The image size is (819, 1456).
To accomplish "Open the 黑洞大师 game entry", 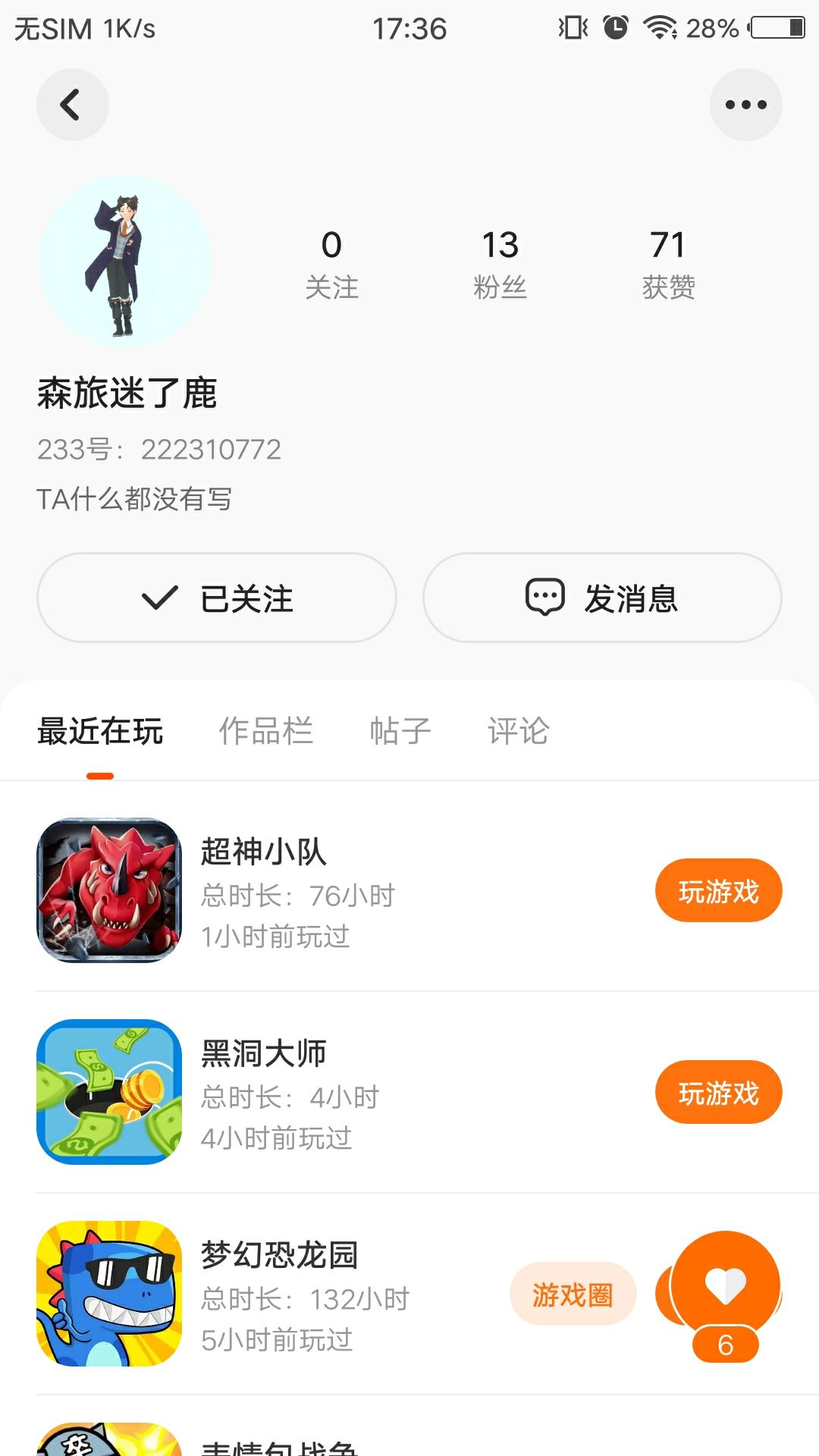I will tap(303, 1093).
